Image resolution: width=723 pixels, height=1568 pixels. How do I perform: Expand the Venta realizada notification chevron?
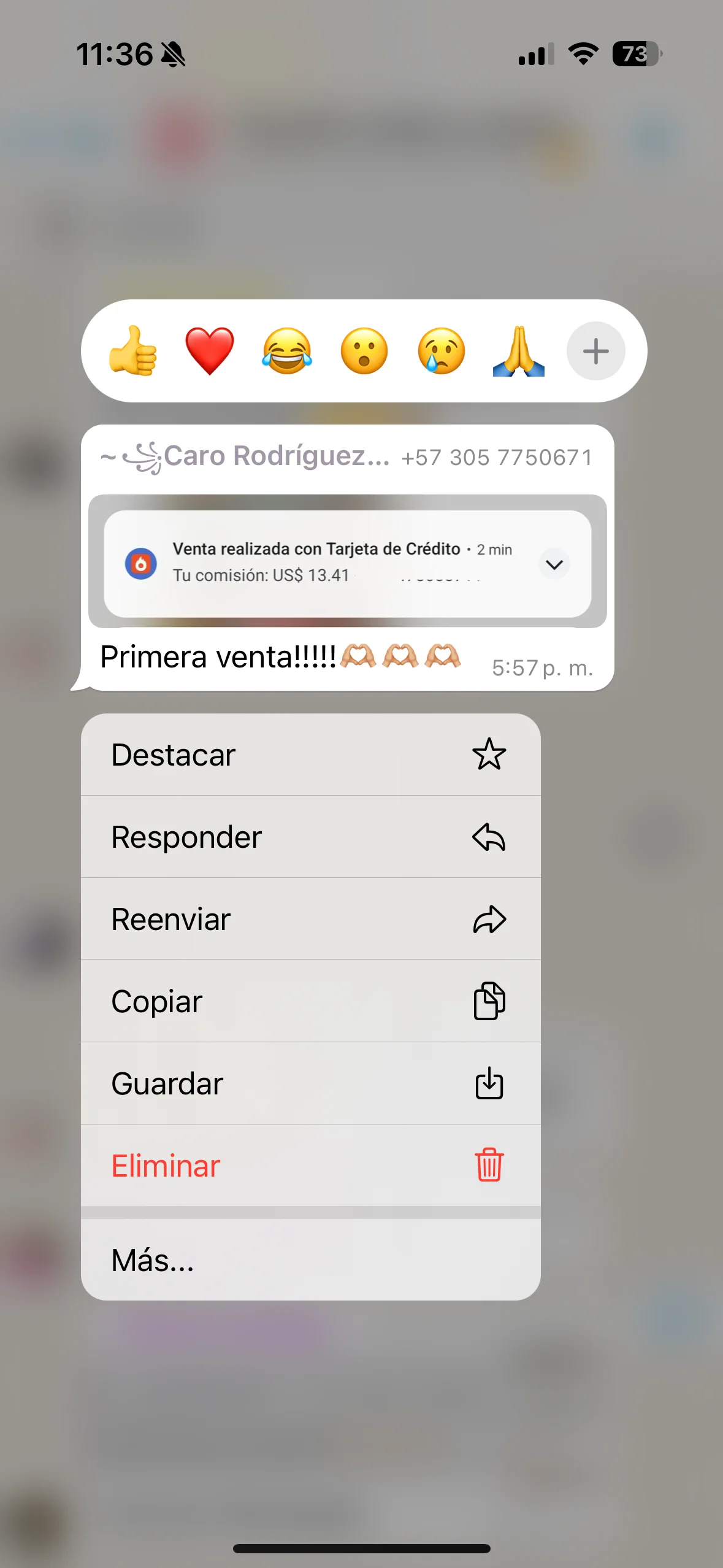[554, 564]
